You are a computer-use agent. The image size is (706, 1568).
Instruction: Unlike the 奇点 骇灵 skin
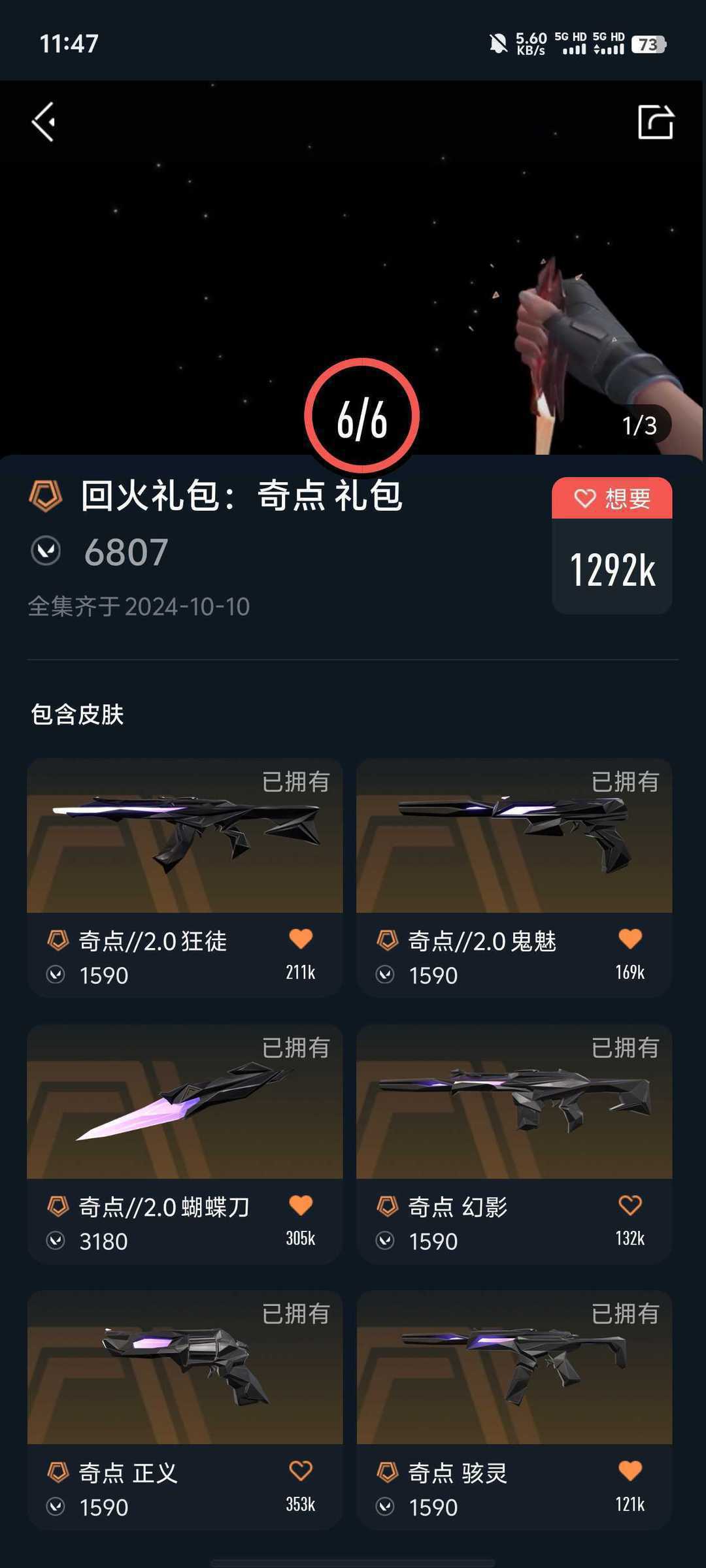click(630, 1471)
